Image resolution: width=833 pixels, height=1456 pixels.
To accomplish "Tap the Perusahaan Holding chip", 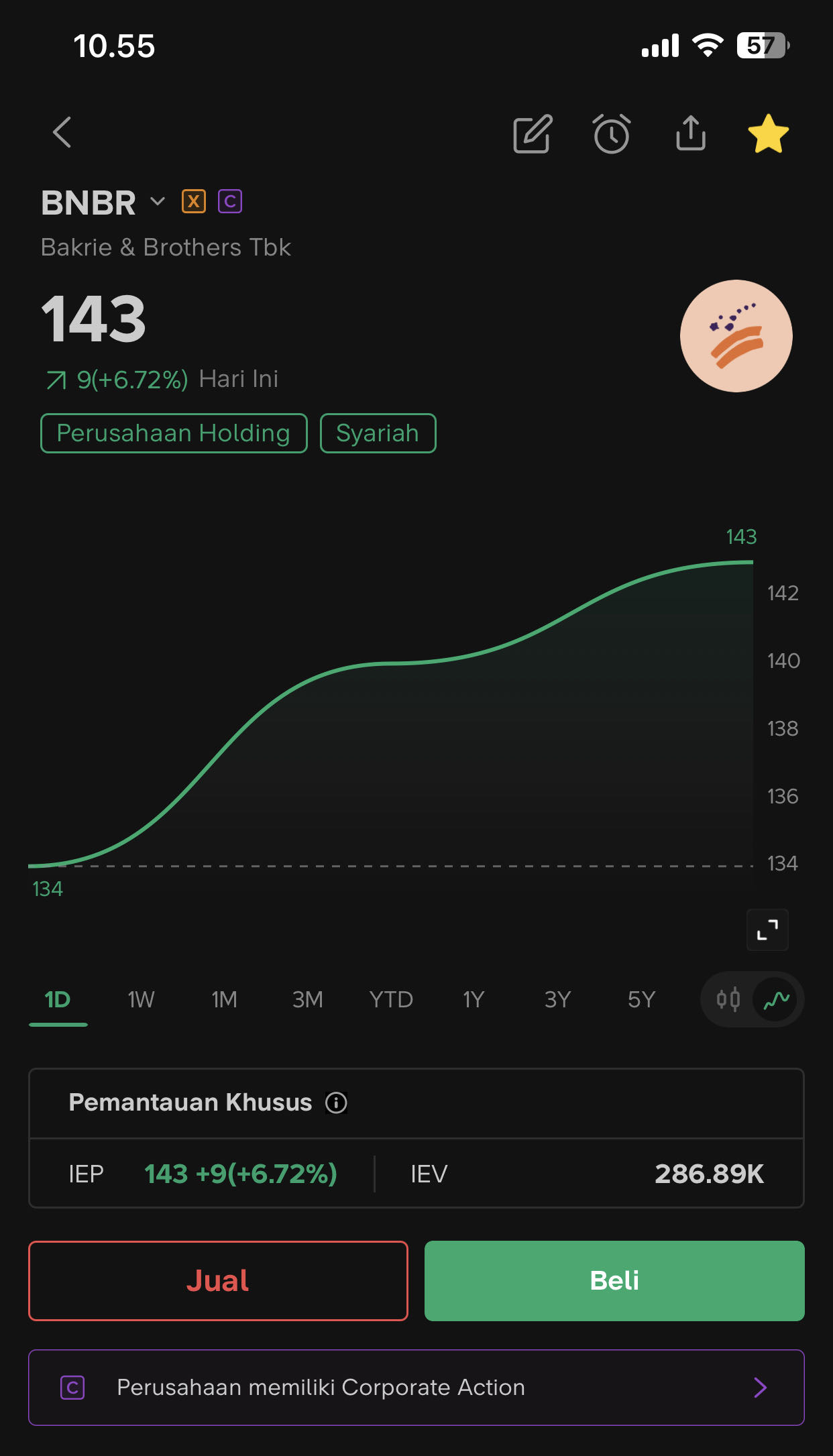I will tap(174, 433).
